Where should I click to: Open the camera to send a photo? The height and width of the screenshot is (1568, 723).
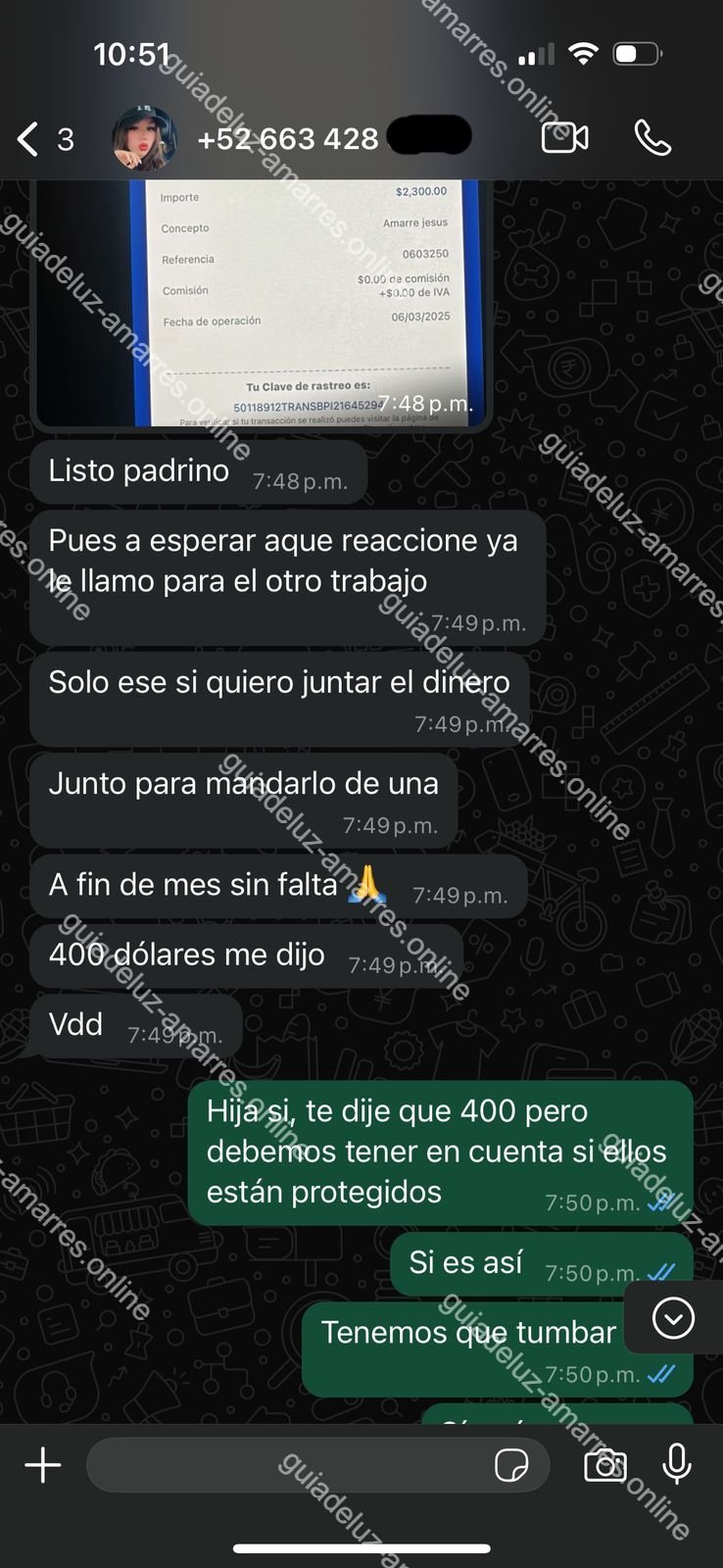[x=605, y=1465]
